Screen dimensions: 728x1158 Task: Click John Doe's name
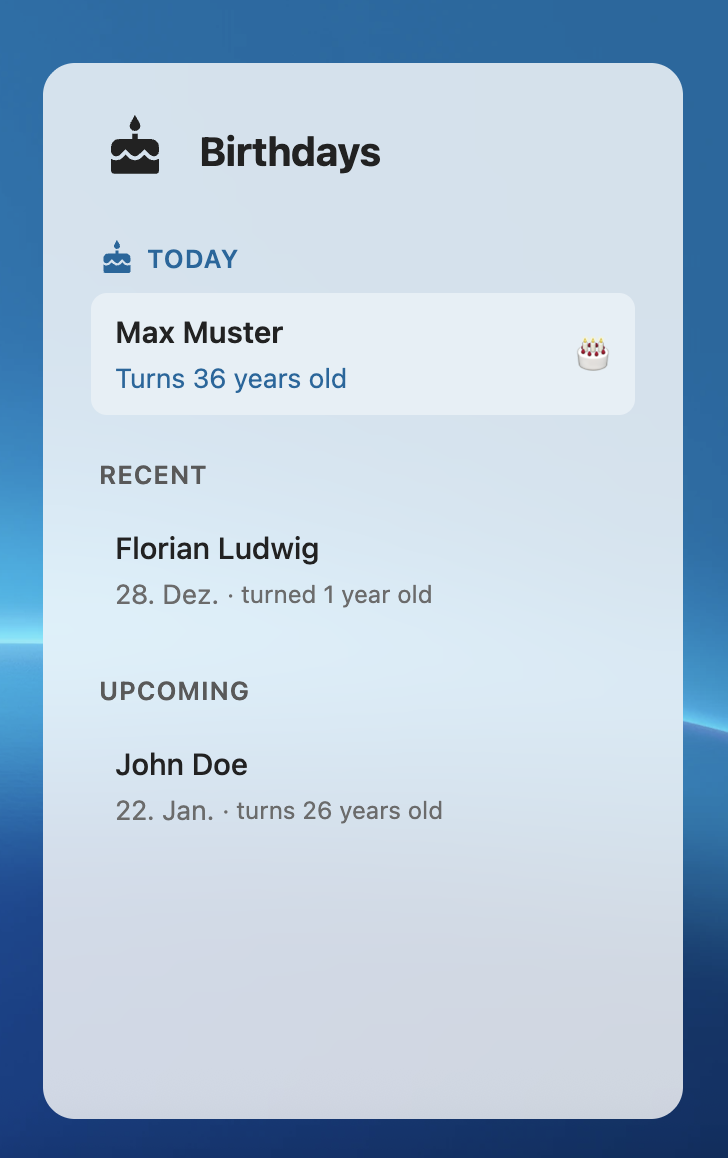pyautogui.click(x=182, y=764)
